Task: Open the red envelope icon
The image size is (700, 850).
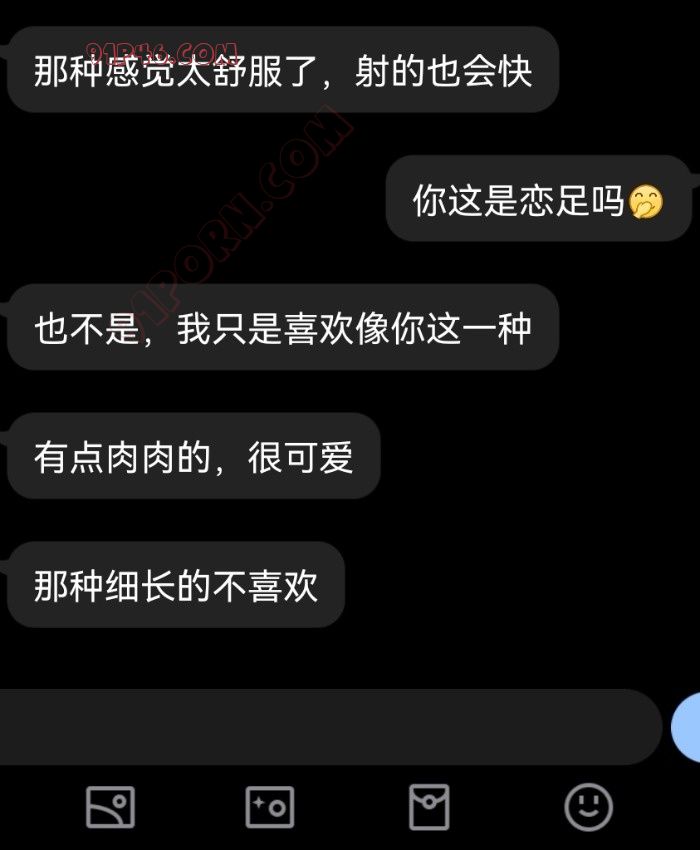Action: coord(430,806)
